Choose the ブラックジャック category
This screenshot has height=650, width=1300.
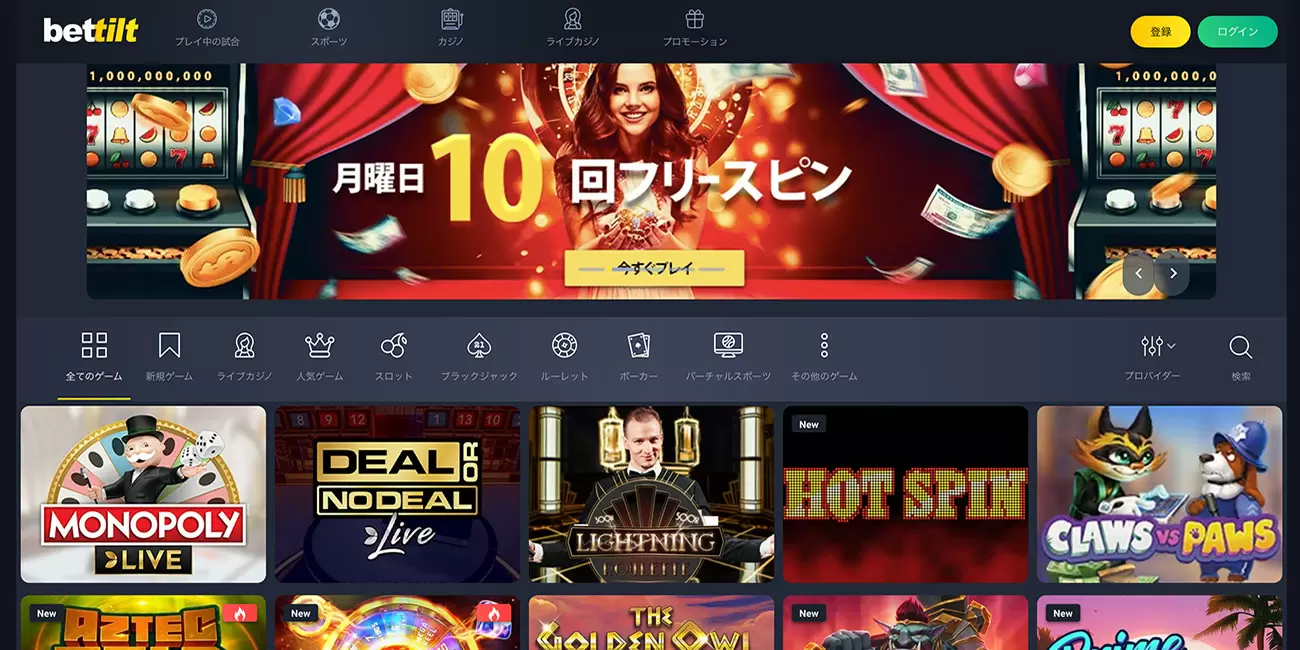click(x=479, y=357)
